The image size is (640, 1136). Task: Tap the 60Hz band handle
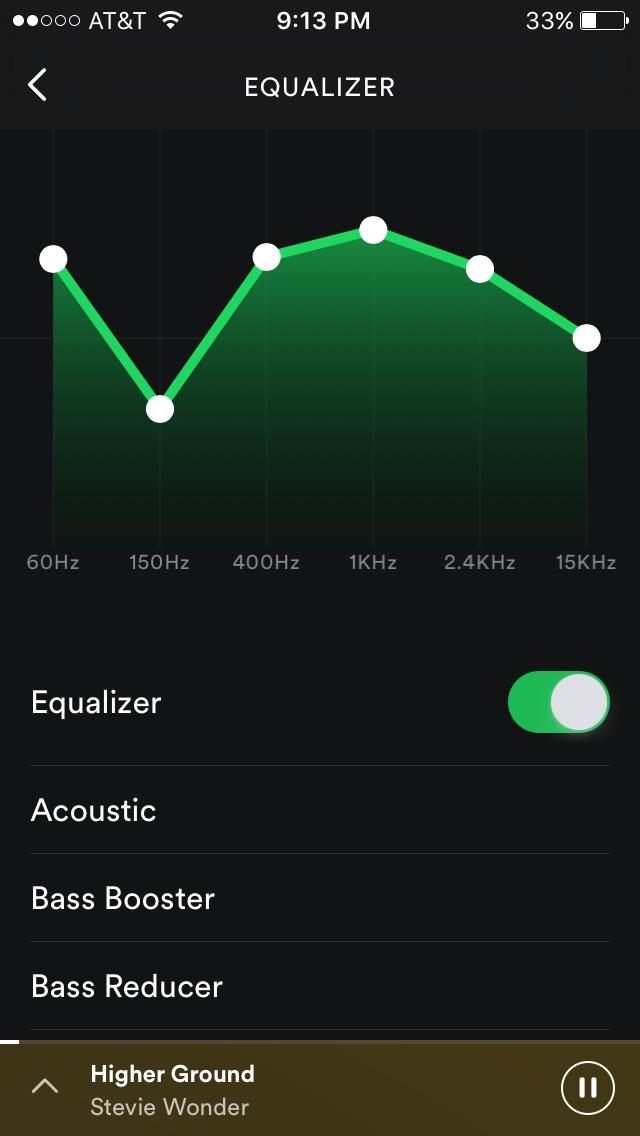[53, 259]
